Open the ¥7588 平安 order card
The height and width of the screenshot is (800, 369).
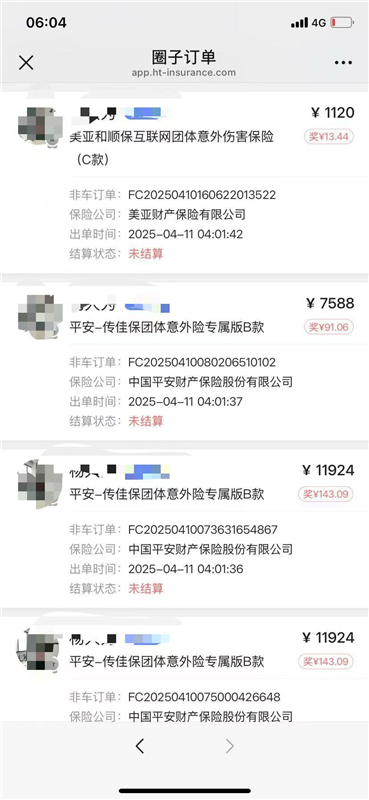185,362
